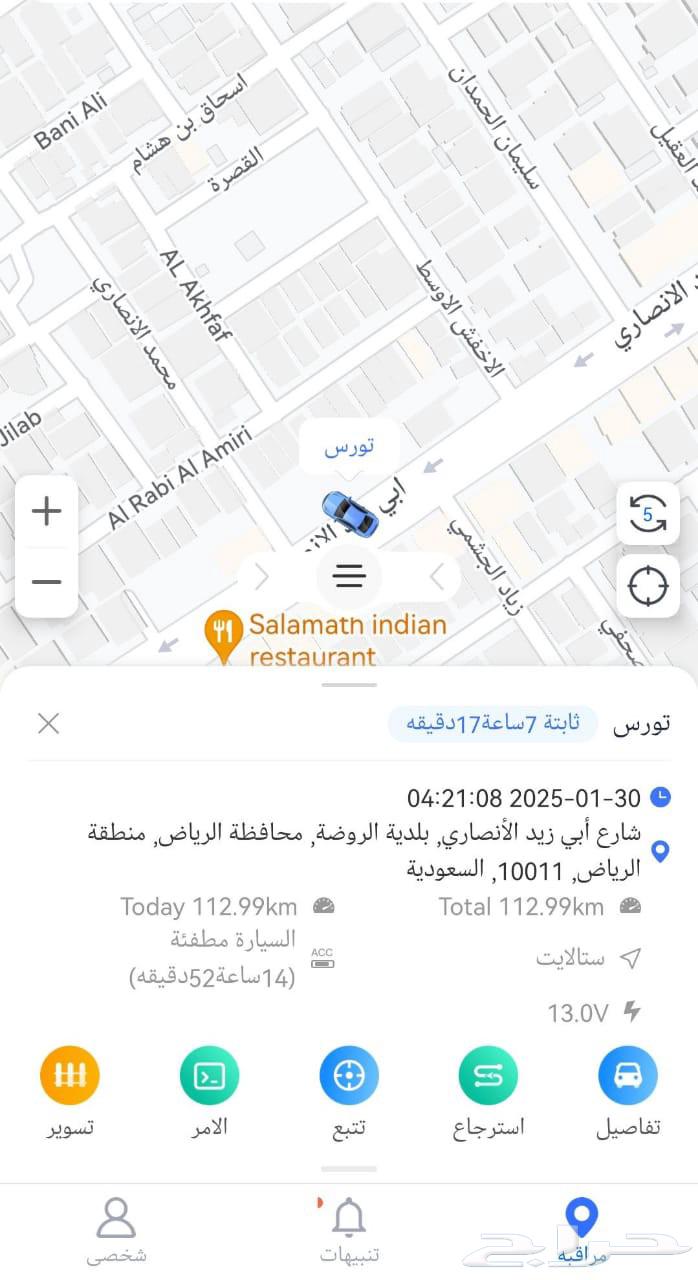The height and width of the screenshot is (1280, 698).
Task: Close the تورس vehicle info panel
Action: coord(48,723)
